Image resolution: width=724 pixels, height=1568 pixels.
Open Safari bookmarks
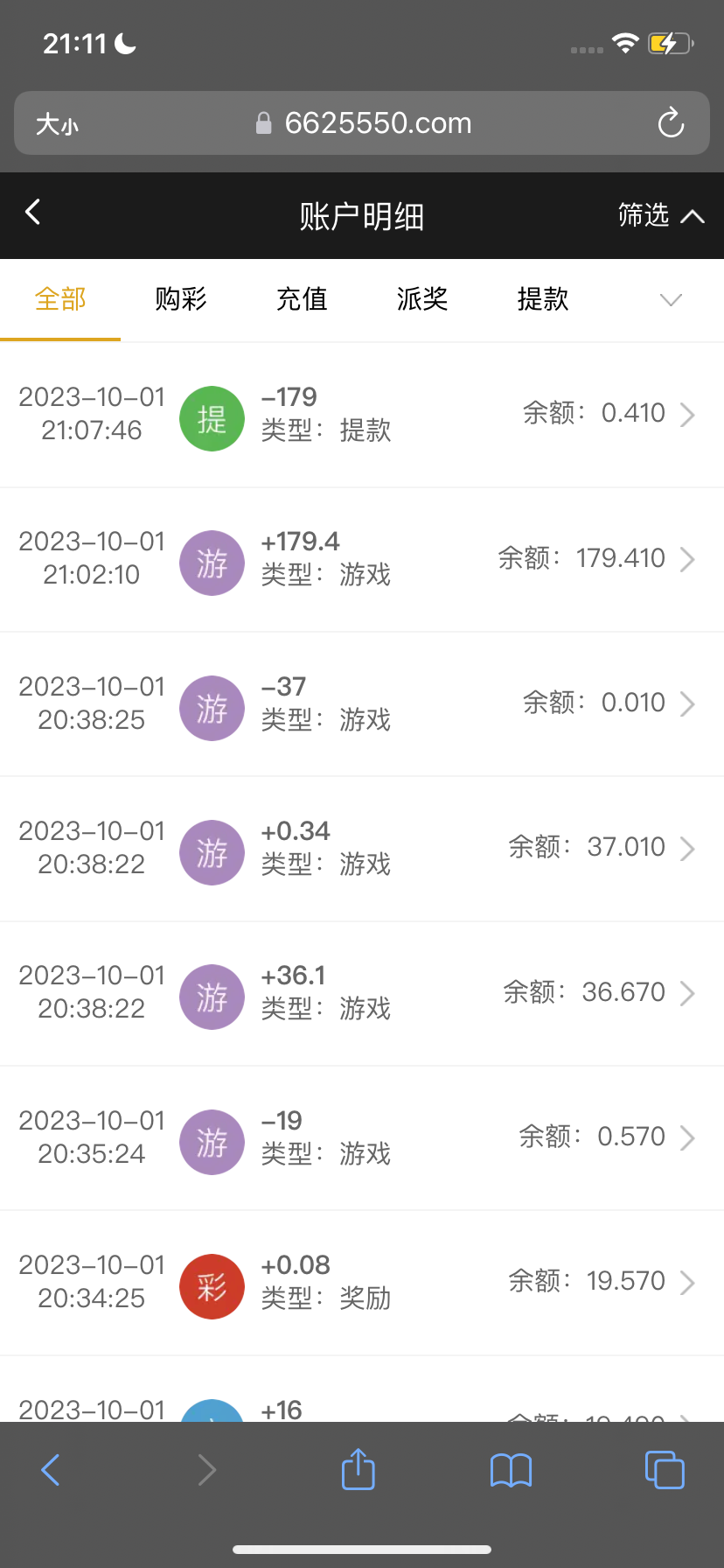tap(512, 1470)
